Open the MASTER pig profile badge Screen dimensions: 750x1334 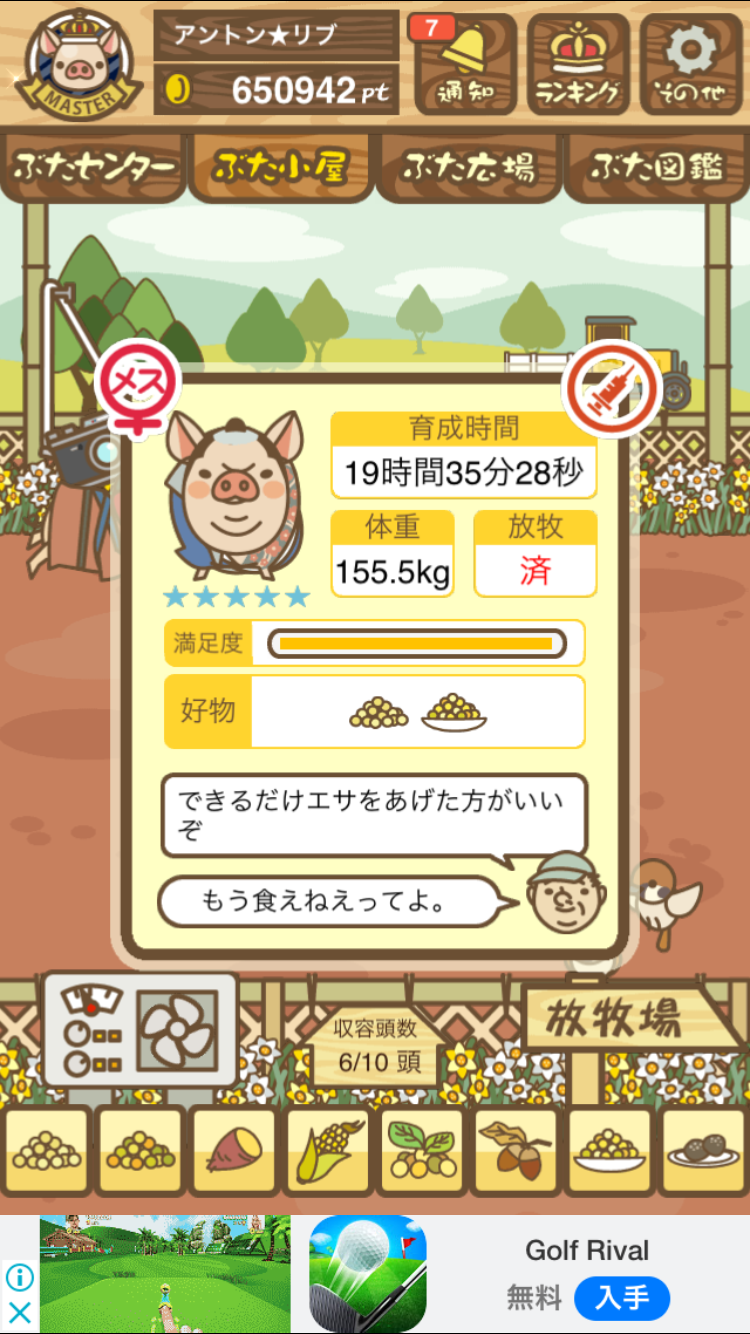[x=76, y=62]
